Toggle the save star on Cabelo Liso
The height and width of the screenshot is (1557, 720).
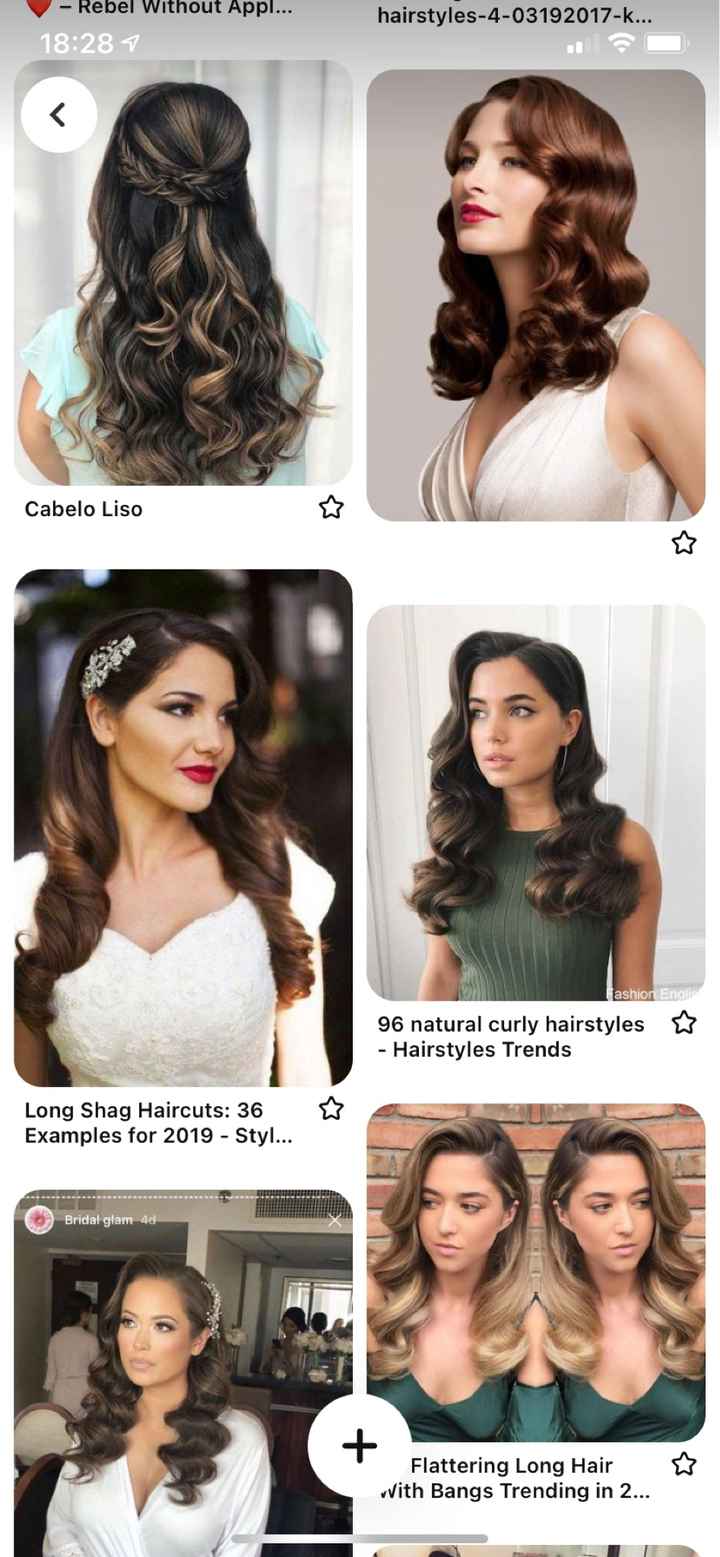click(x=331, y=507)
